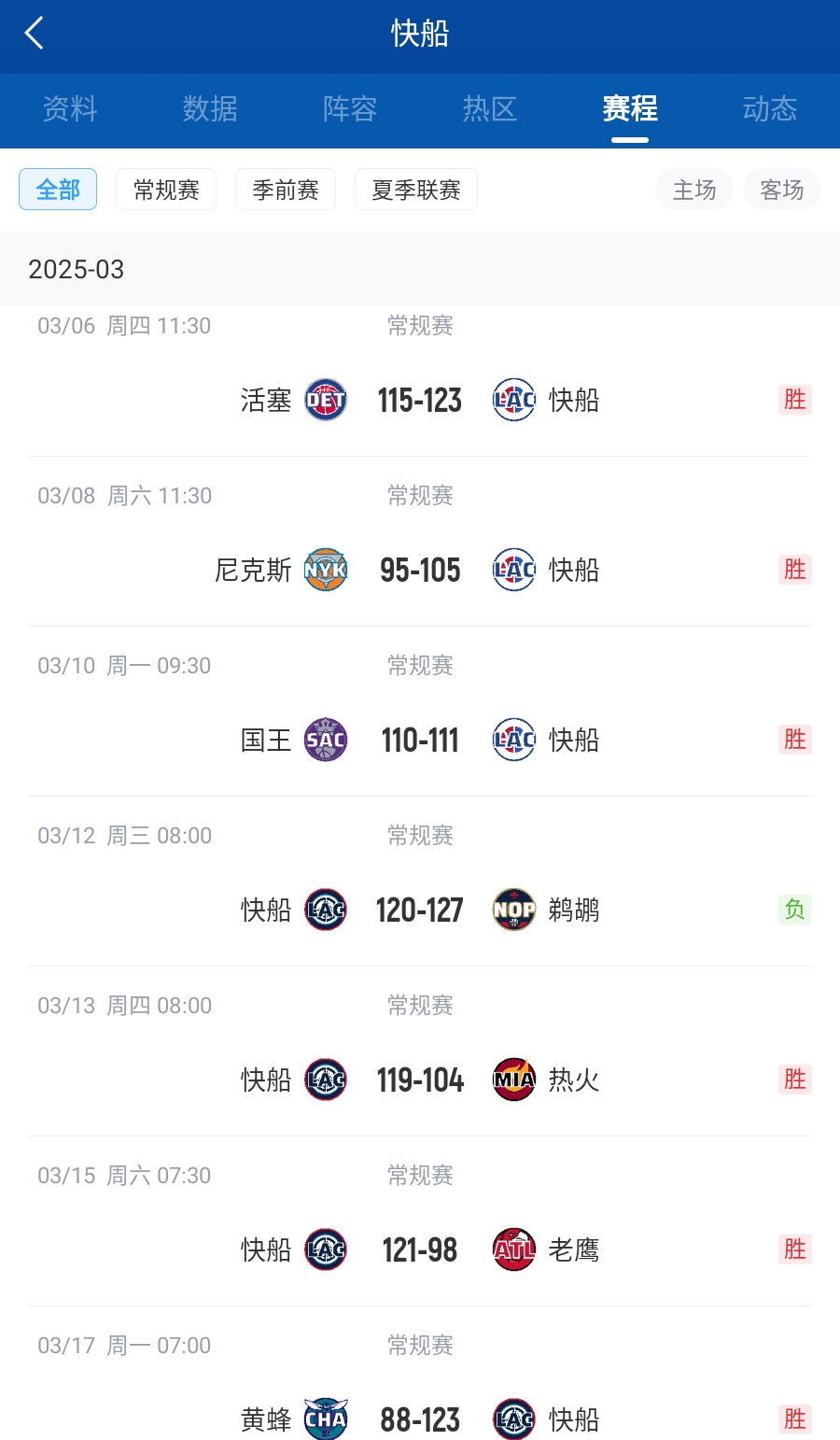
Task: Switch to the 数据 tab
Action: (210, 109)
